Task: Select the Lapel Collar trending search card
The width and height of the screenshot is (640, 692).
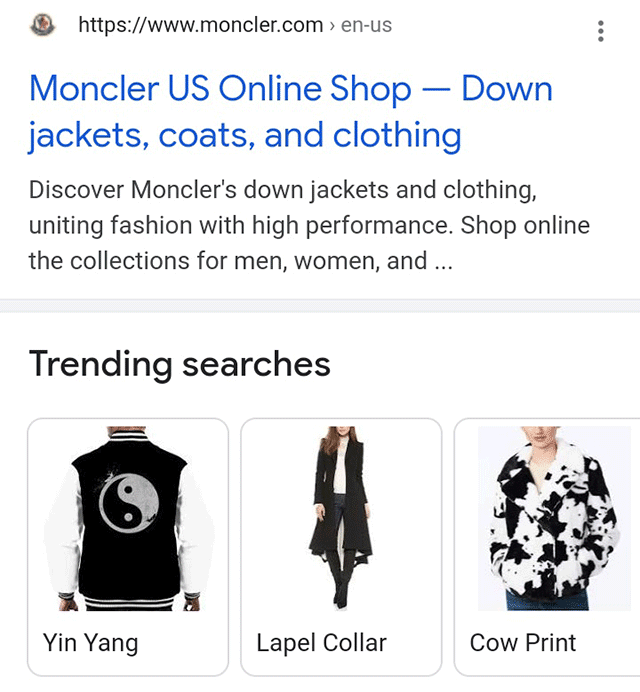Action: point(341,545)
